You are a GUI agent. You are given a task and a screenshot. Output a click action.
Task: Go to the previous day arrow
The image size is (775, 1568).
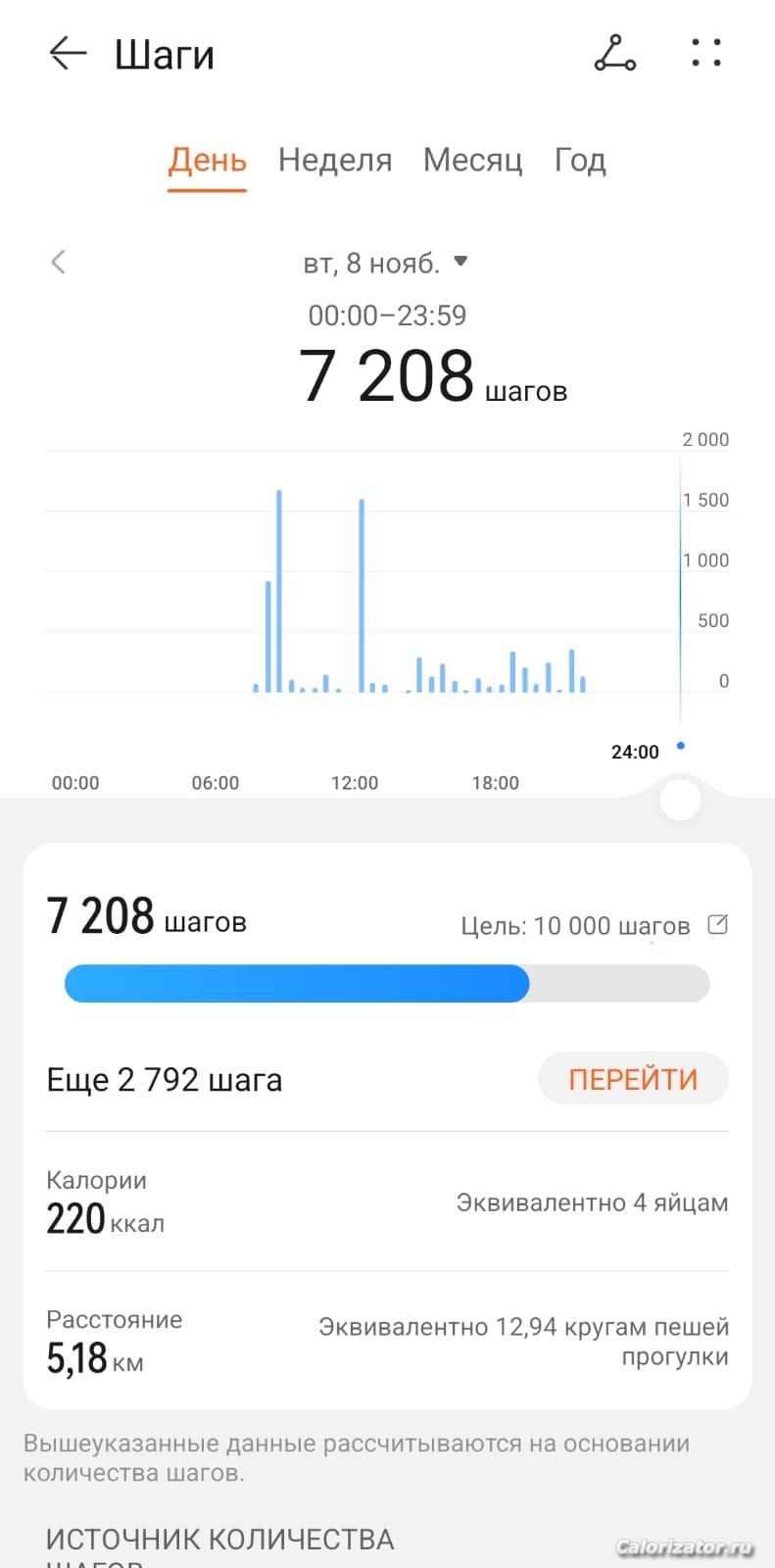pyautogui.click(x=59, y=262)
